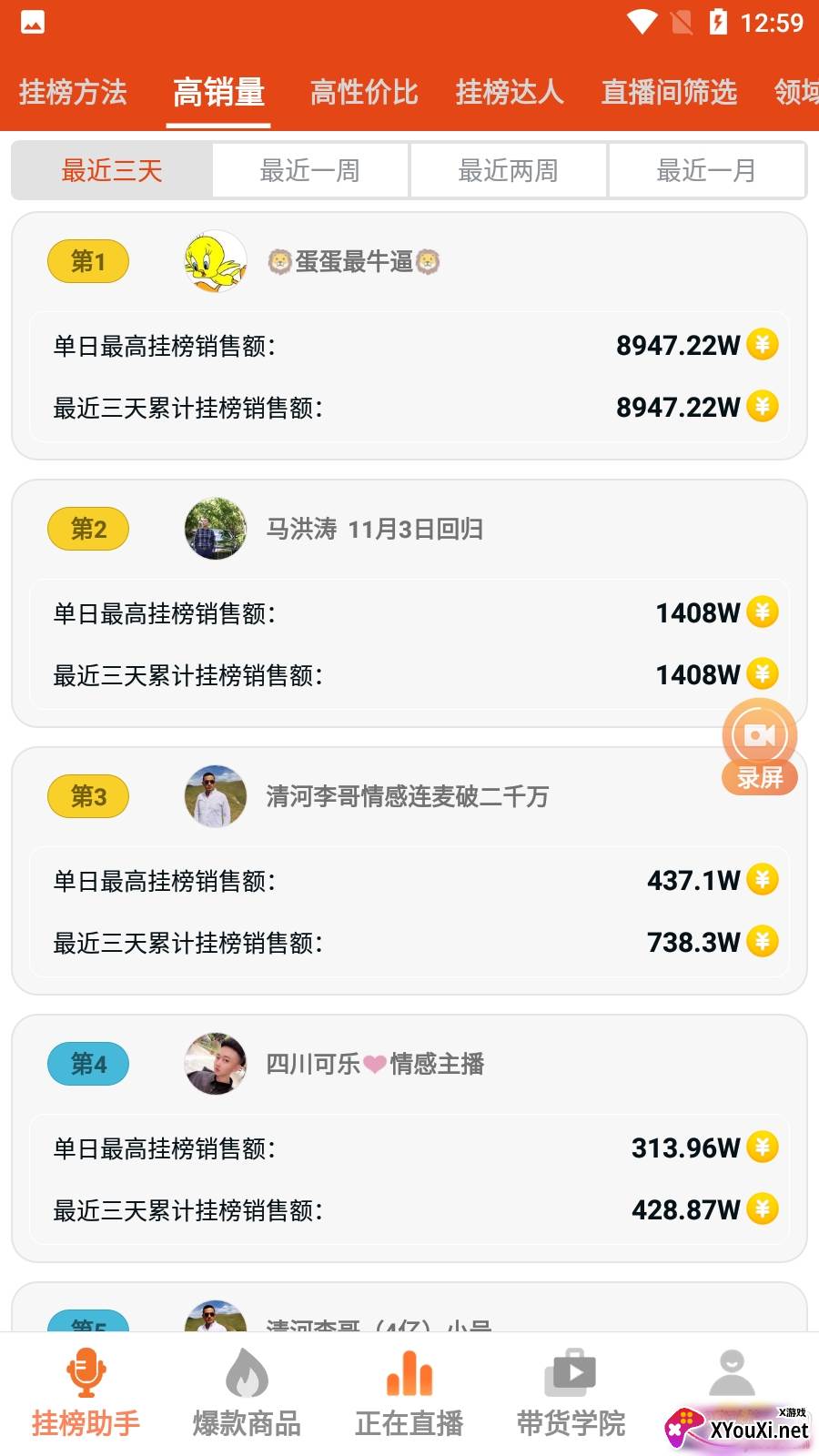Expand the 第1 ranking card
The width and height of the screenshot is (819, 1456).
click(x=87, y=261)
